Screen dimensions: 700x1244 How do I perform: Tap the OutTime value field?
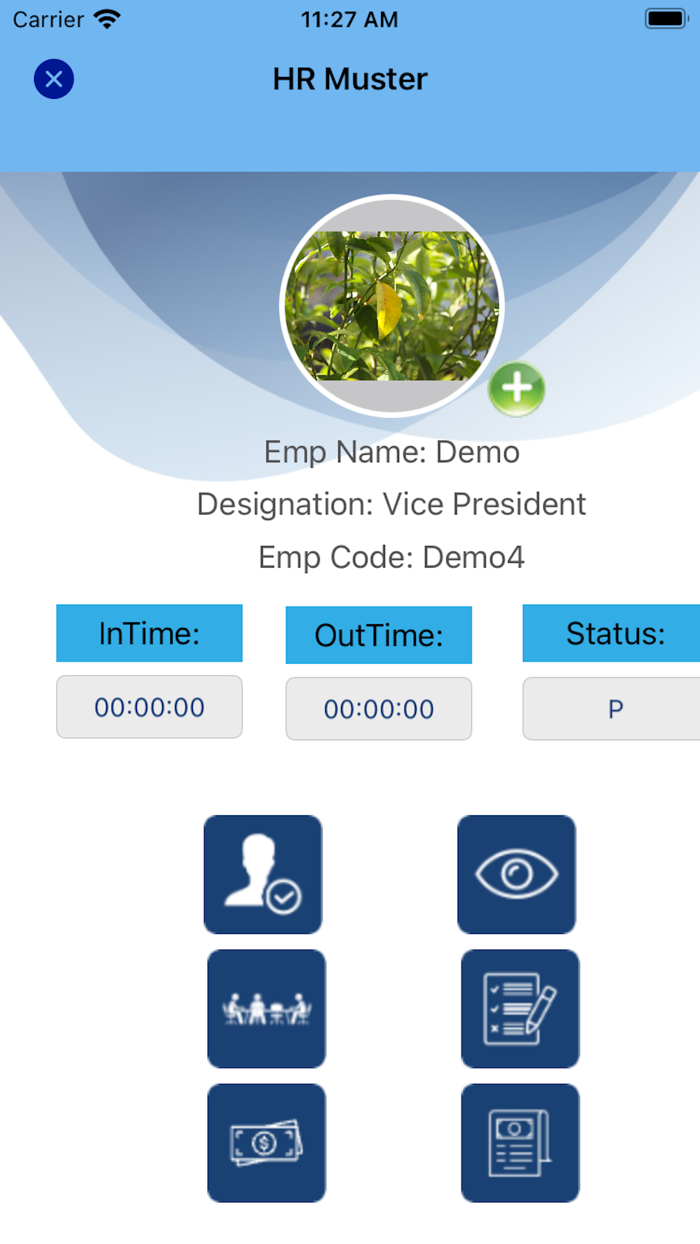click(378, 709)
